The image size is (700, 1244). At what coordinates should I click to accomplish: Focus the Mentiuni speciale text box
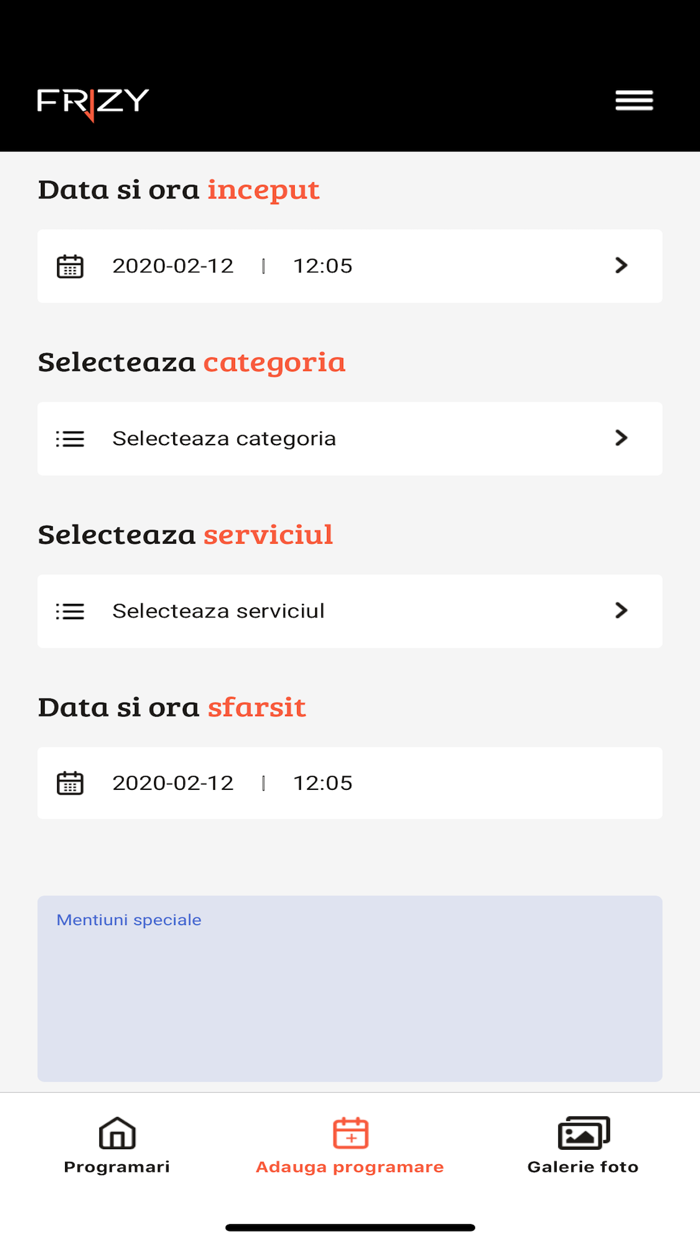(349, 988)
